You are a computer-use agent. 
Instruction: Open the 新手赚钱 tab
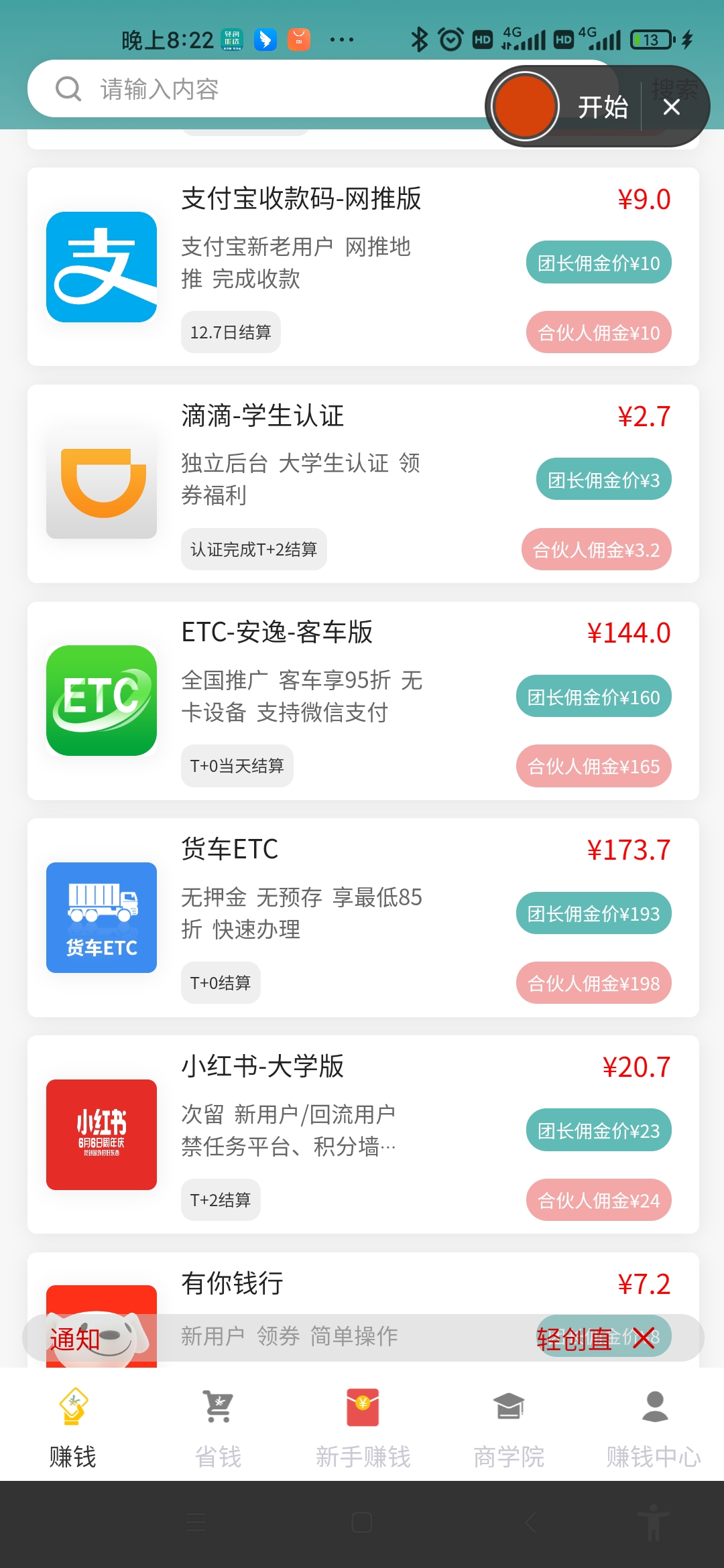[363, 1427]
